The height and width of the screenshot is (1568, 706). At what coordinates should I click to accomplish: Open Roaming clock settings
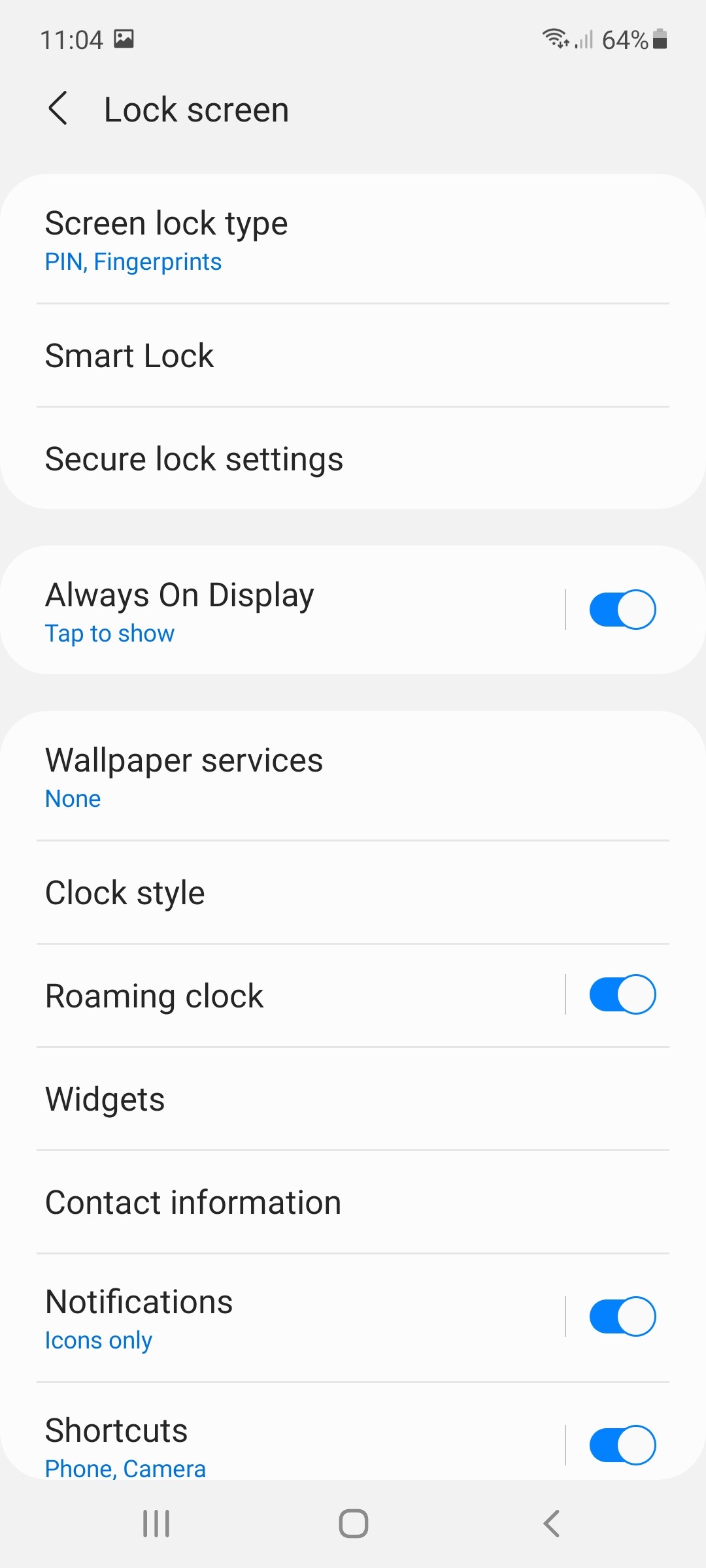point(281,996)
